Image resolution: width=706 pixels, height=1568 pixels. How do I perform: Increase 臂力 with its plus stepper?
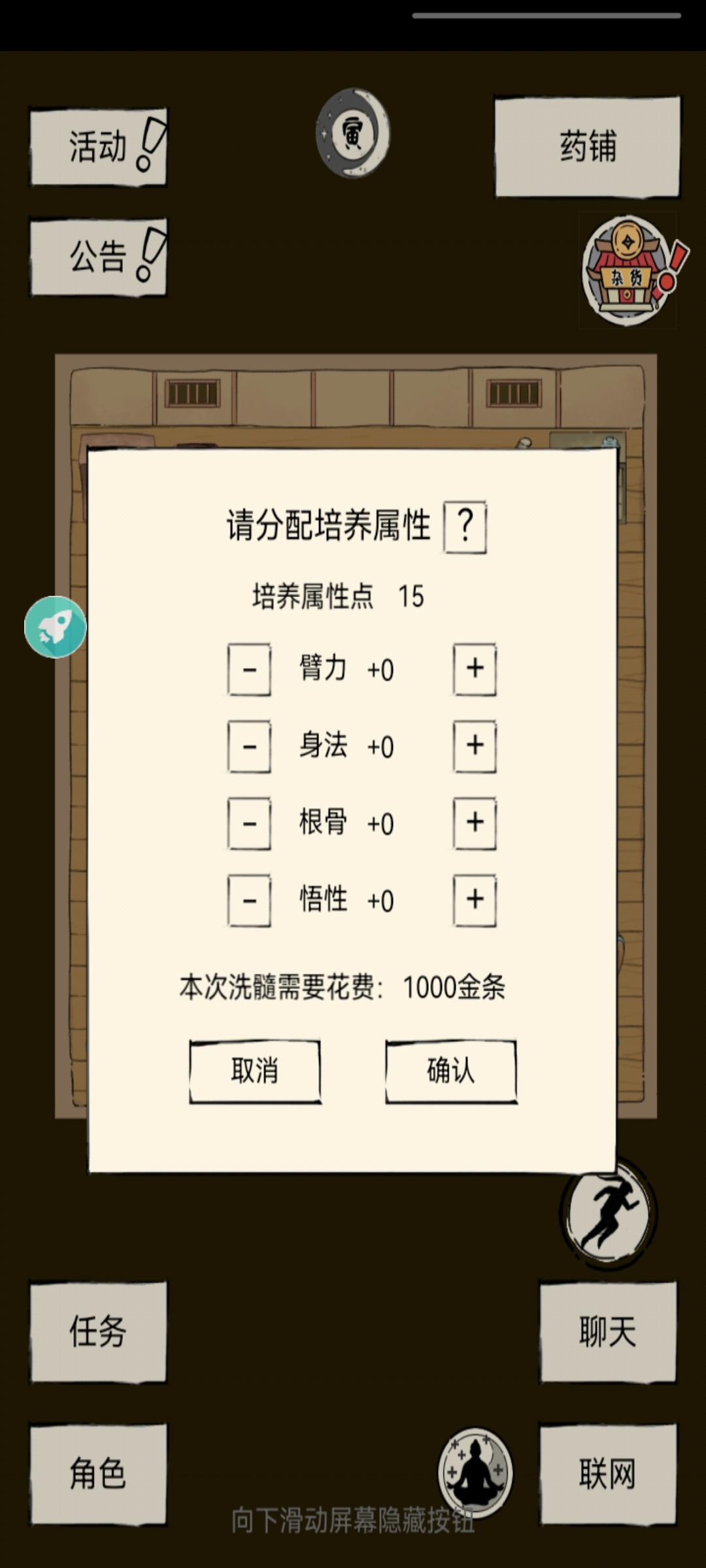click(x=475, y=670)
